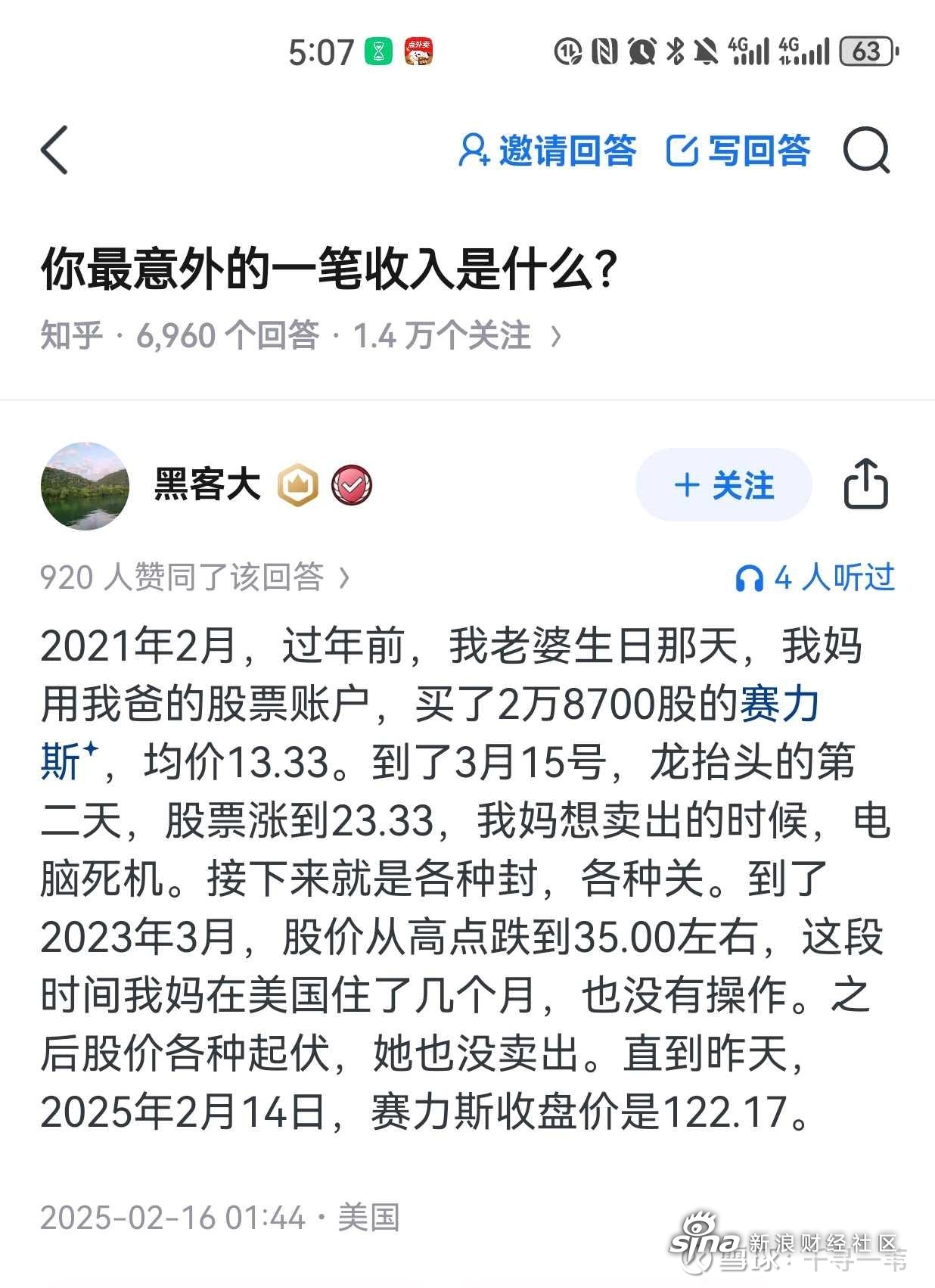This screenshot has width=935, height=1288.
Task: Open the search magnifier icon
Action: (867, 150)
